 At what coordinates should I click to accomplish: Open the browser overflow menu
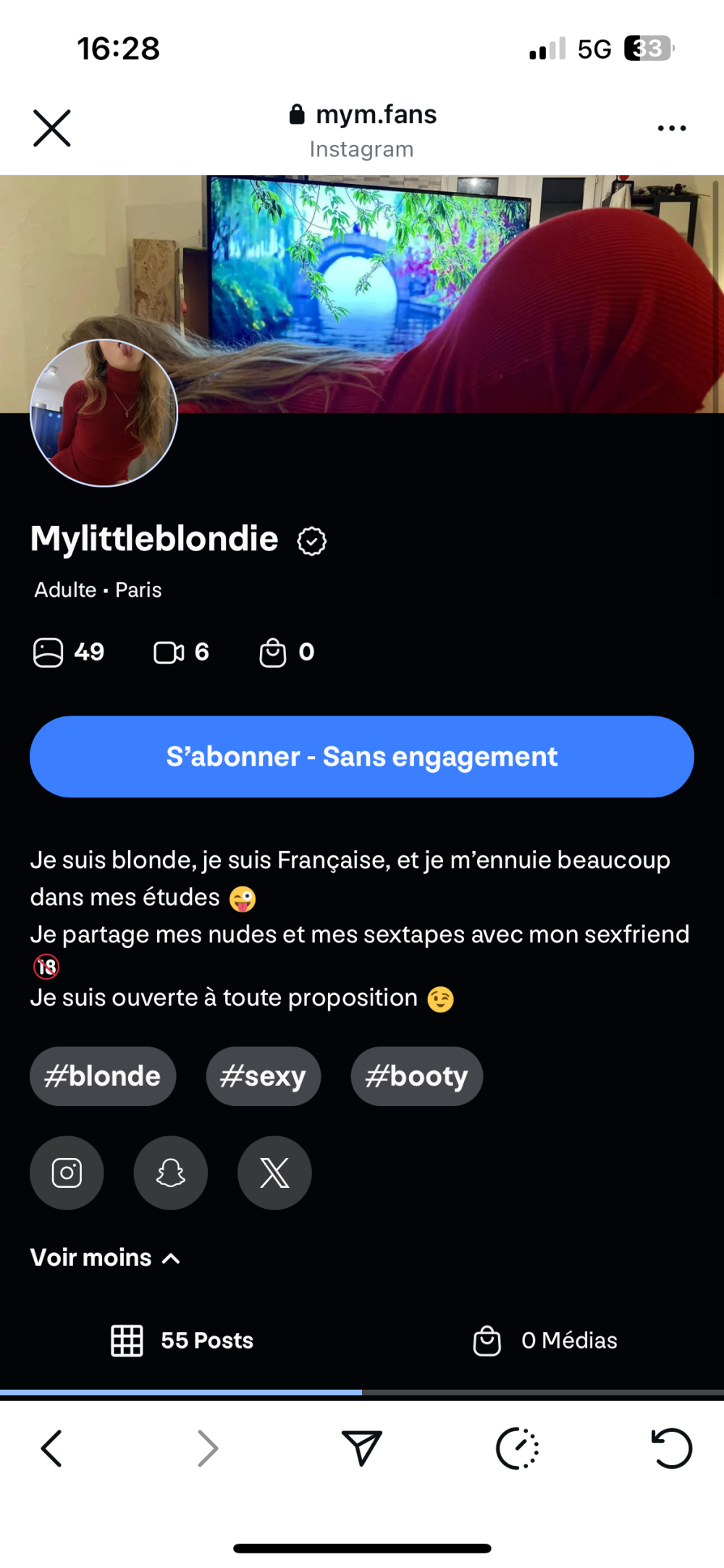671,128
